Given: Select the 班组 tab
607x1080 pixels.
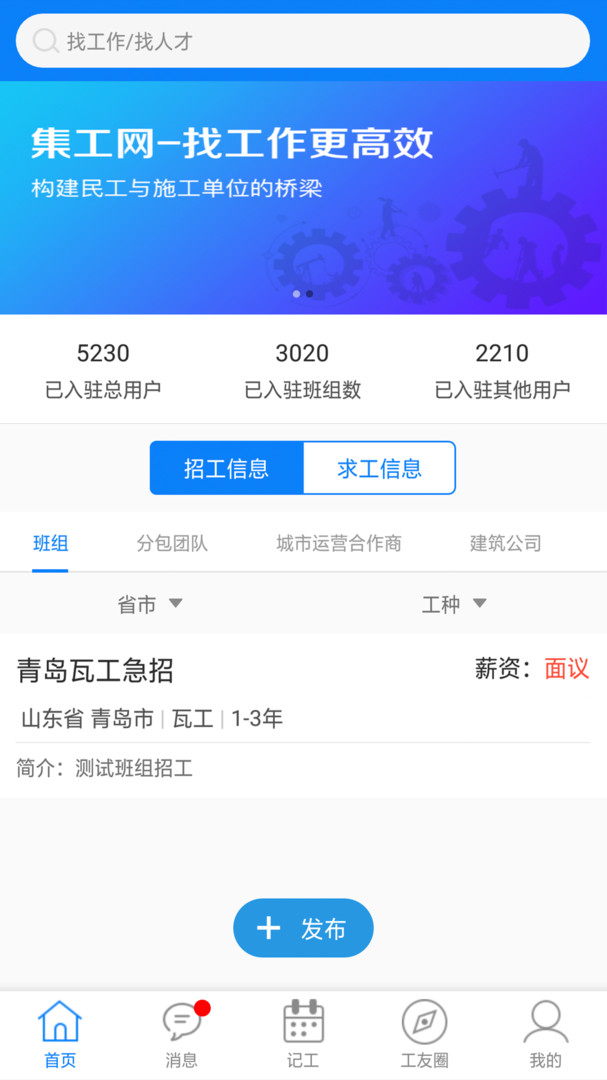Looking at the screenshot, I should [50, 543].
